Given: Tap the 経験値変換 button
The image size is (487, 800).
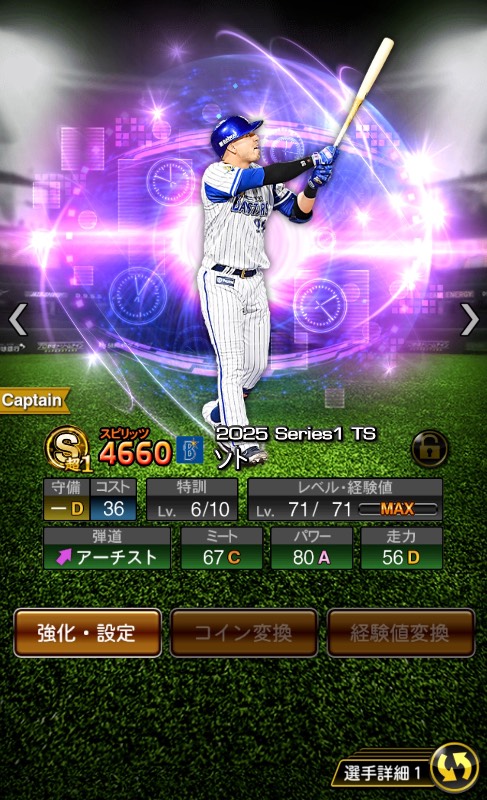Looking at the screenshot, I should (400, 633).
